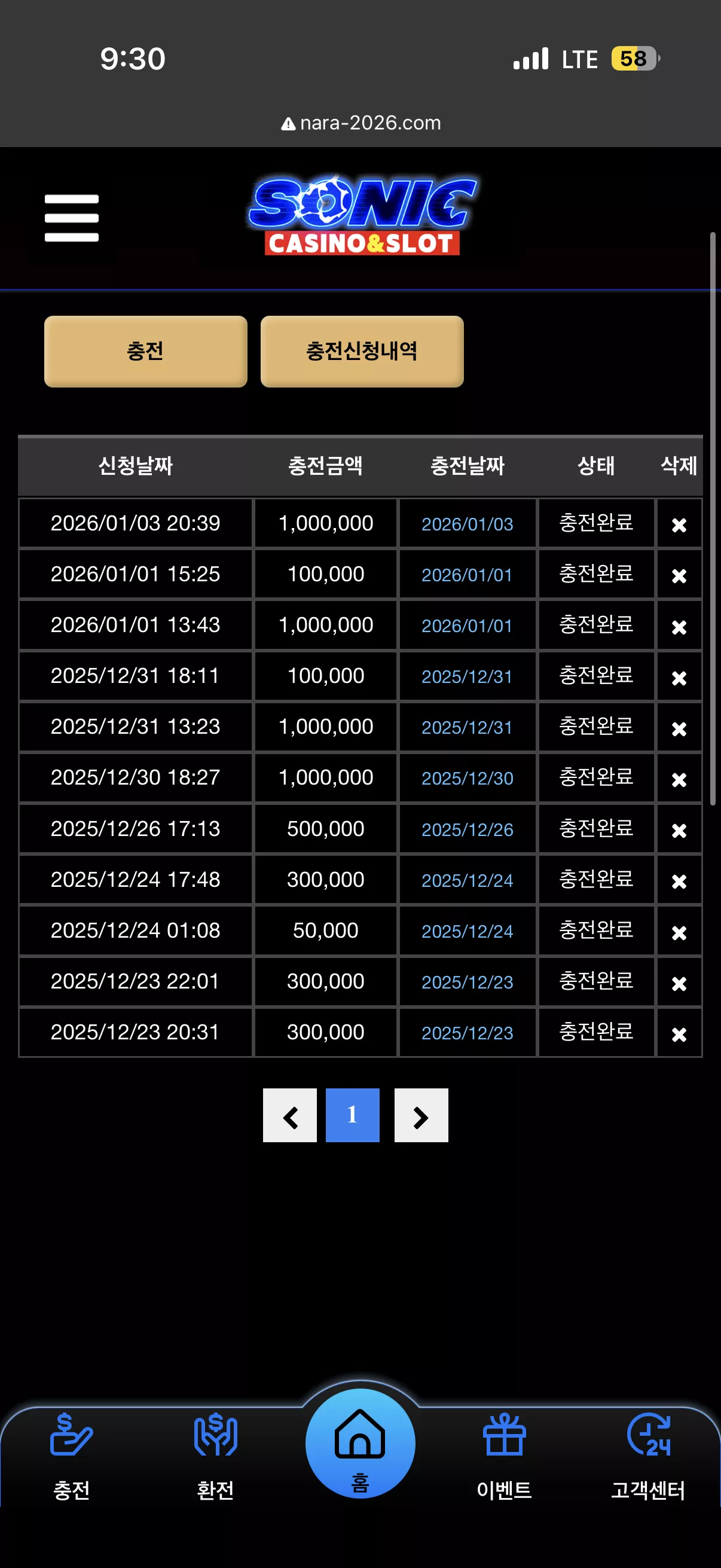Select page 1 in pagination

(x=352, y=1115)
